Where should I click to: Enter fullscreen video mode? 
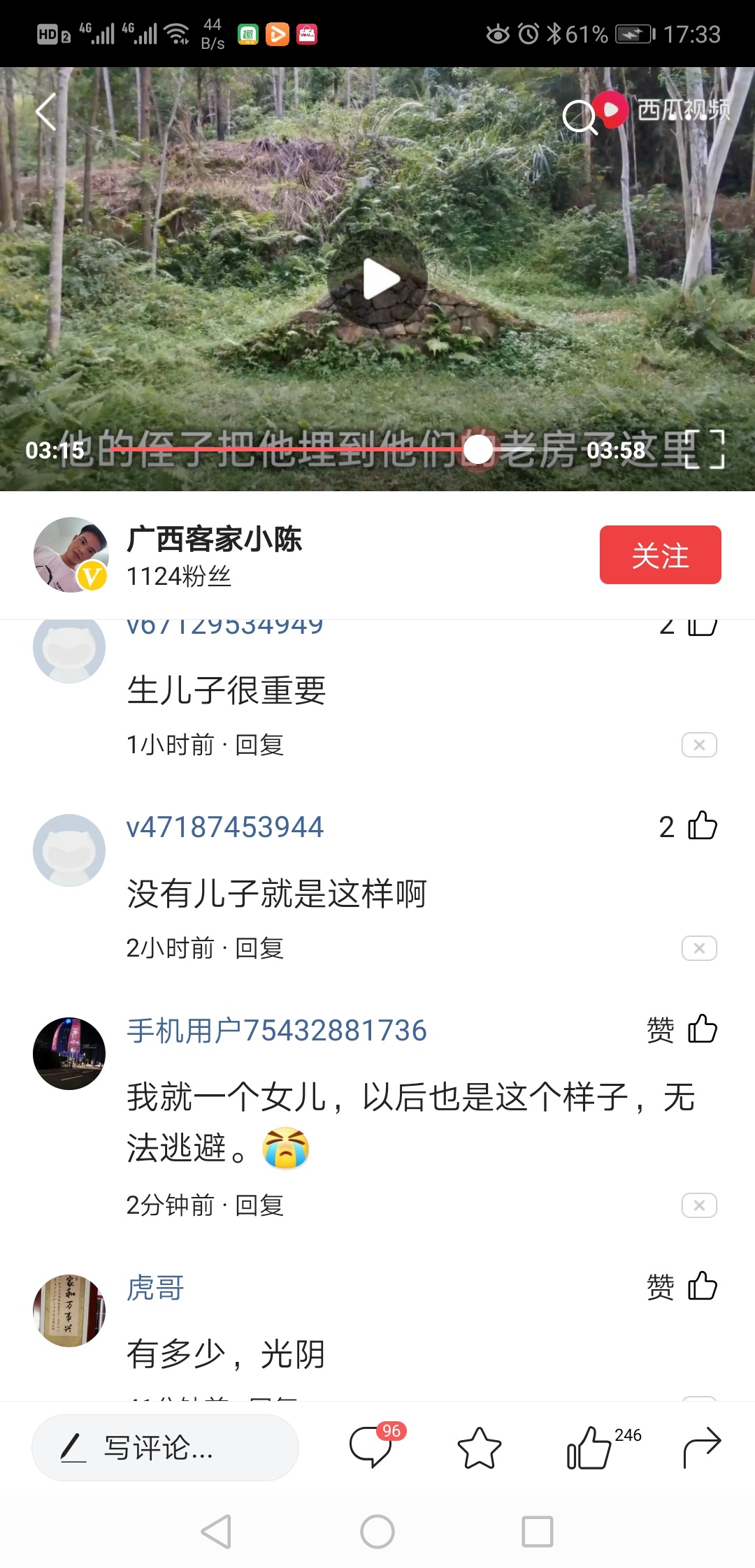click(705, 449)
